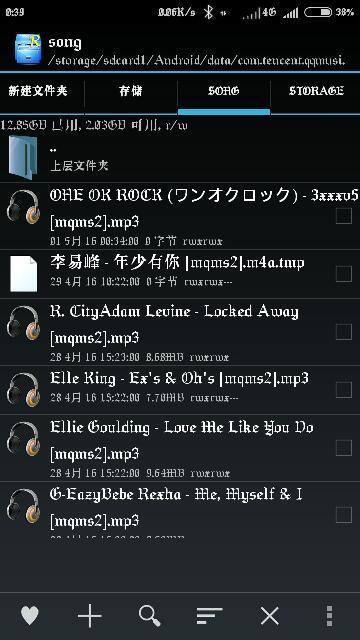360x640 pixels.
Task: Select checkbox for G-Eazy Bebe Rexha - Me, Myself & I
Action: point(344,515)
